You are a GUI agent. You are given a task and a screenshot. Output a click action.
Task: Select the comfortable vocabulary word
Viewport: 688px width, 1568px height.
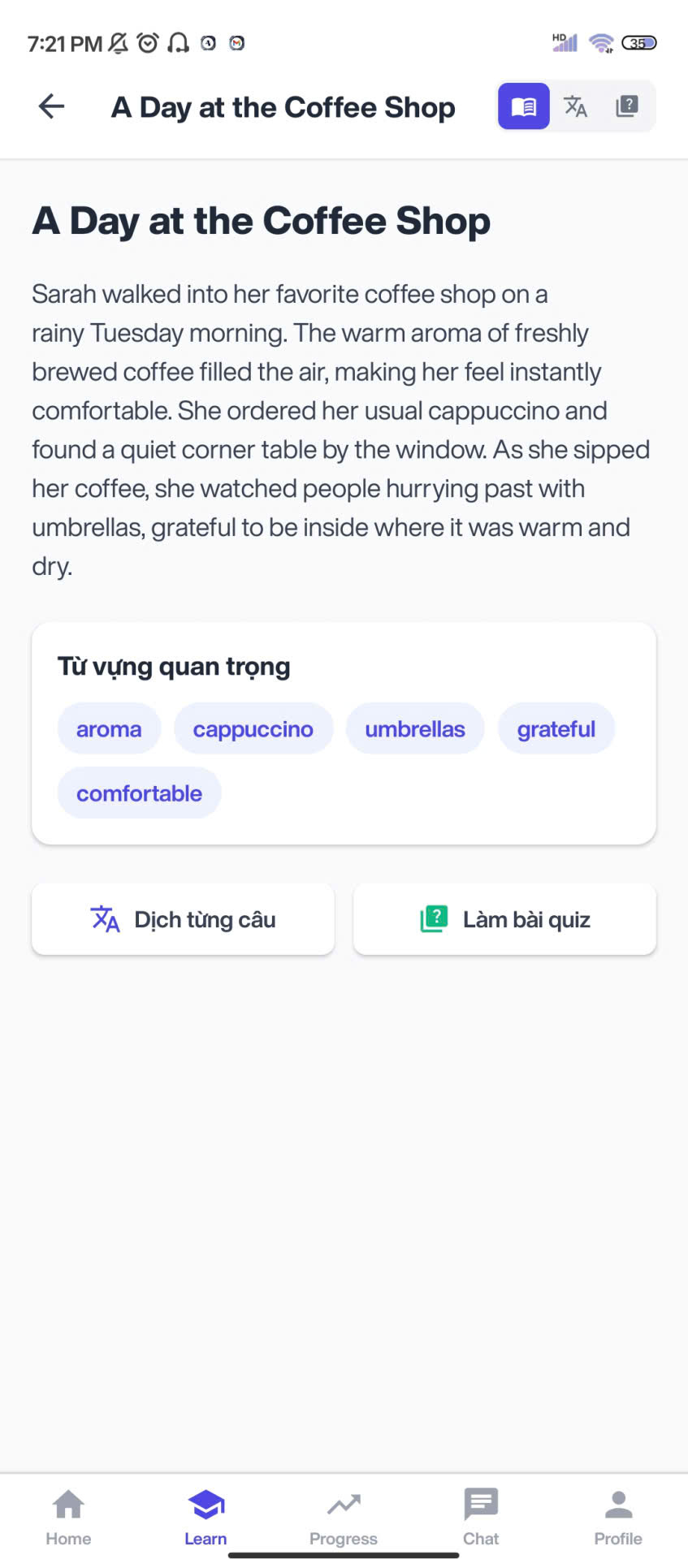139,793
